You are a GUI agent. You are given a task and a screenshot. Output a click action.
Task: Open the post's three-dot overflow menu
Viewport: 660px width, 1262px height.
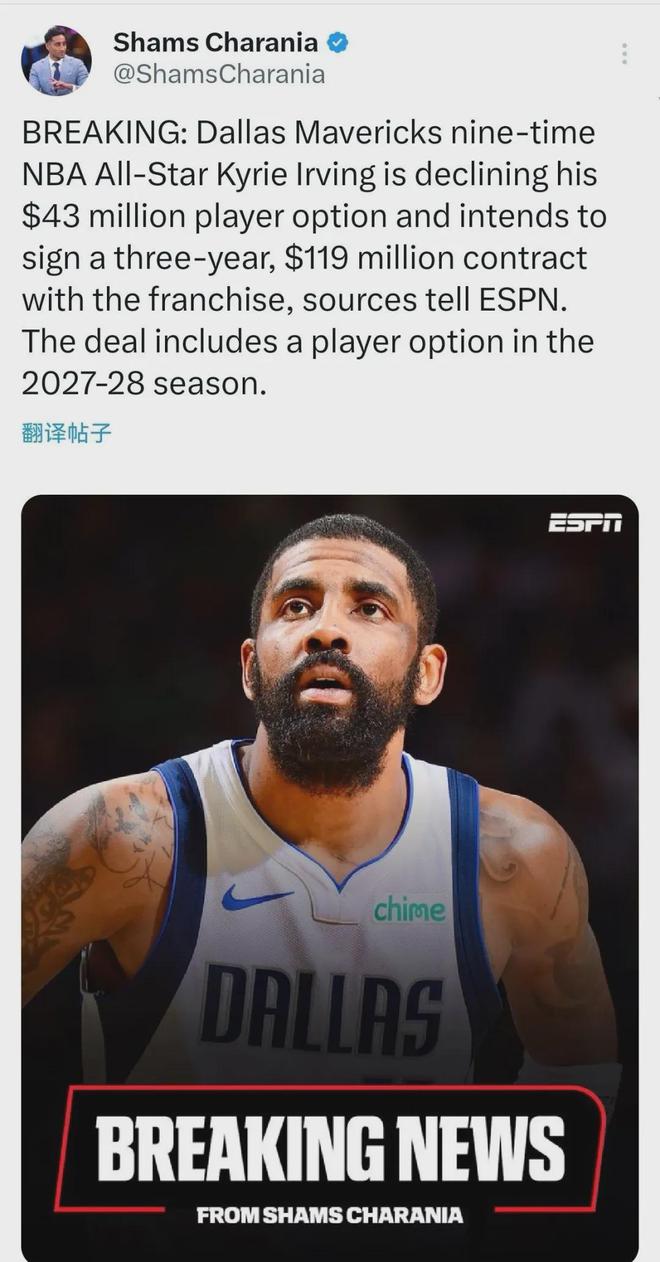click(624, 54)
